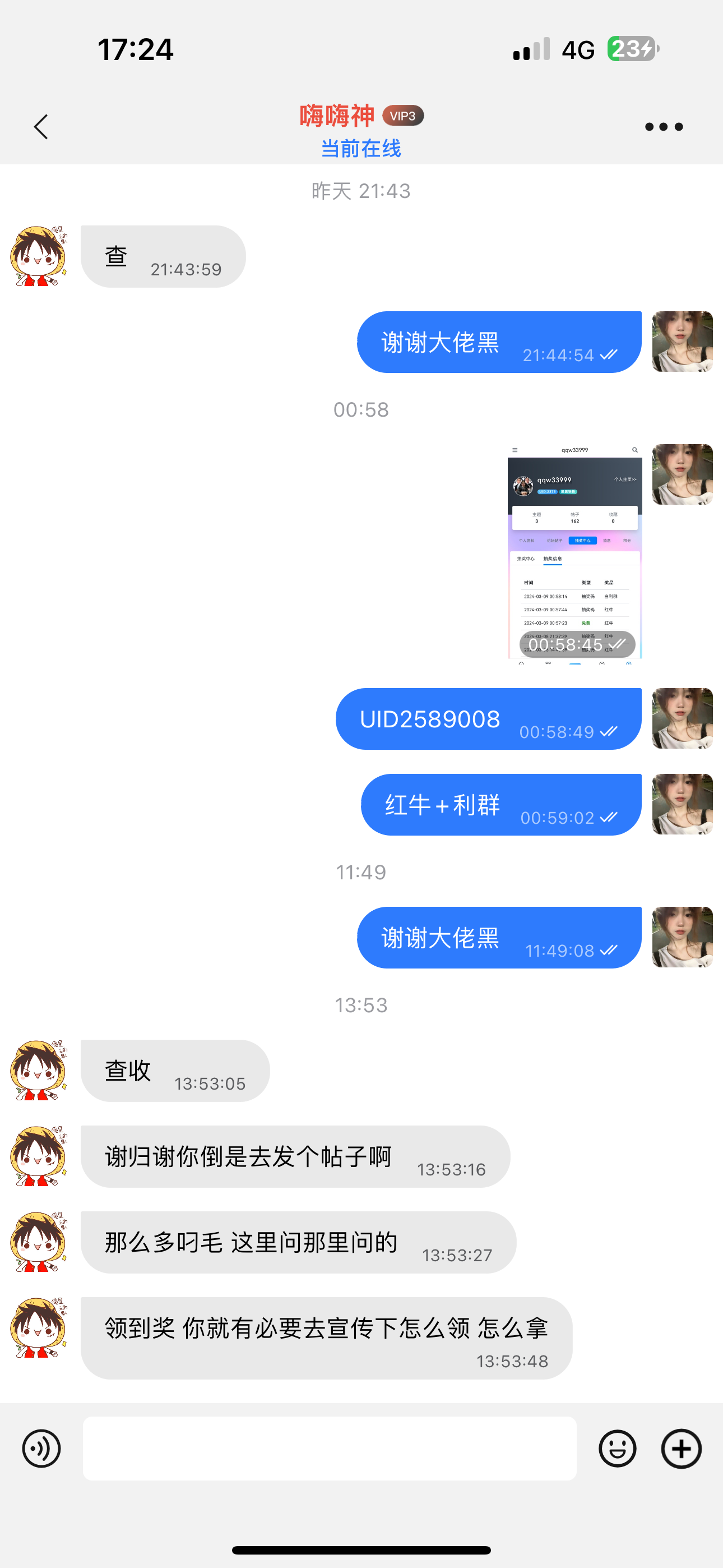Open the emoji picker
The width and height of the screenshot is (723, 1568).
pyautogui.click(x=617, y=1448)
